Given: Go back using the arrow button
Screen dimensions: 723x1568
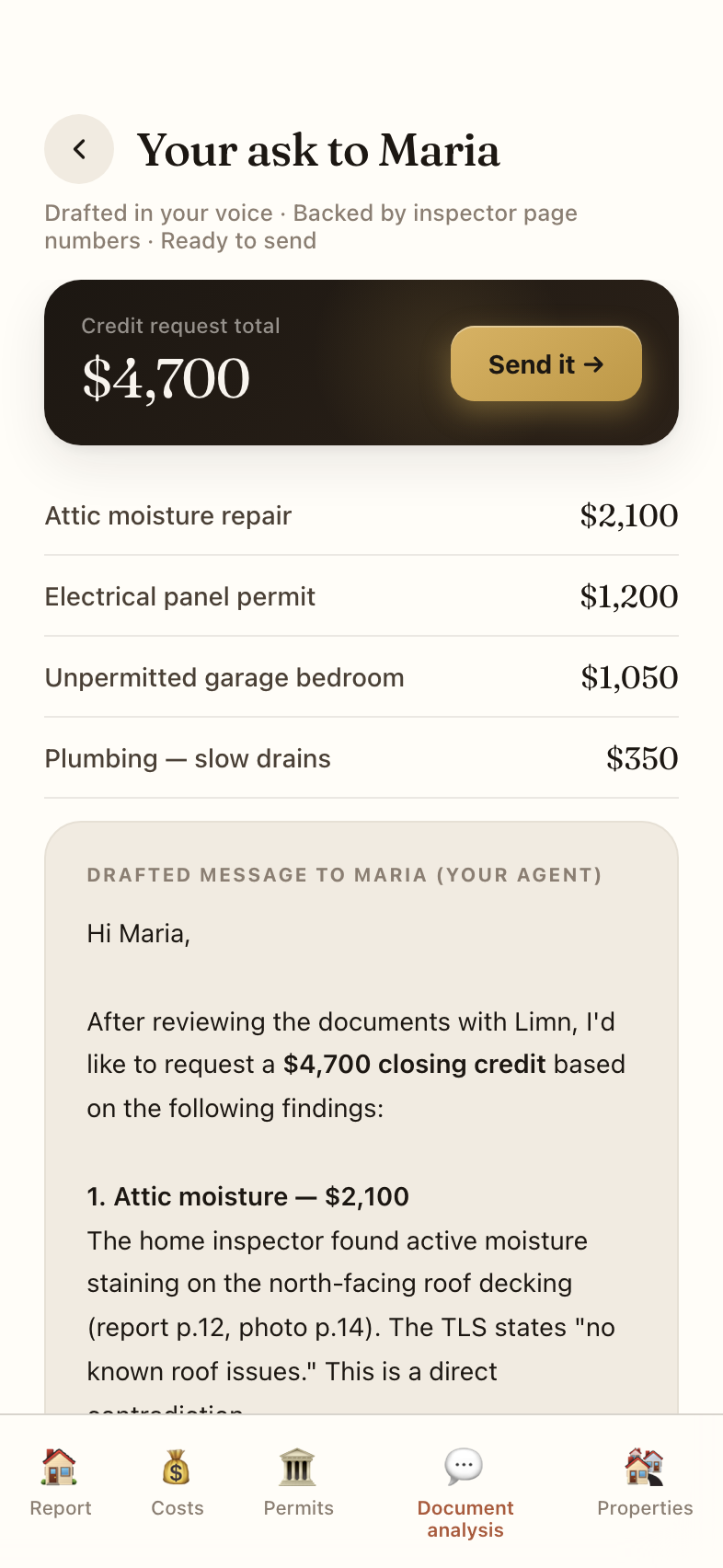Looking at the screenshot, I should point(79,149).
